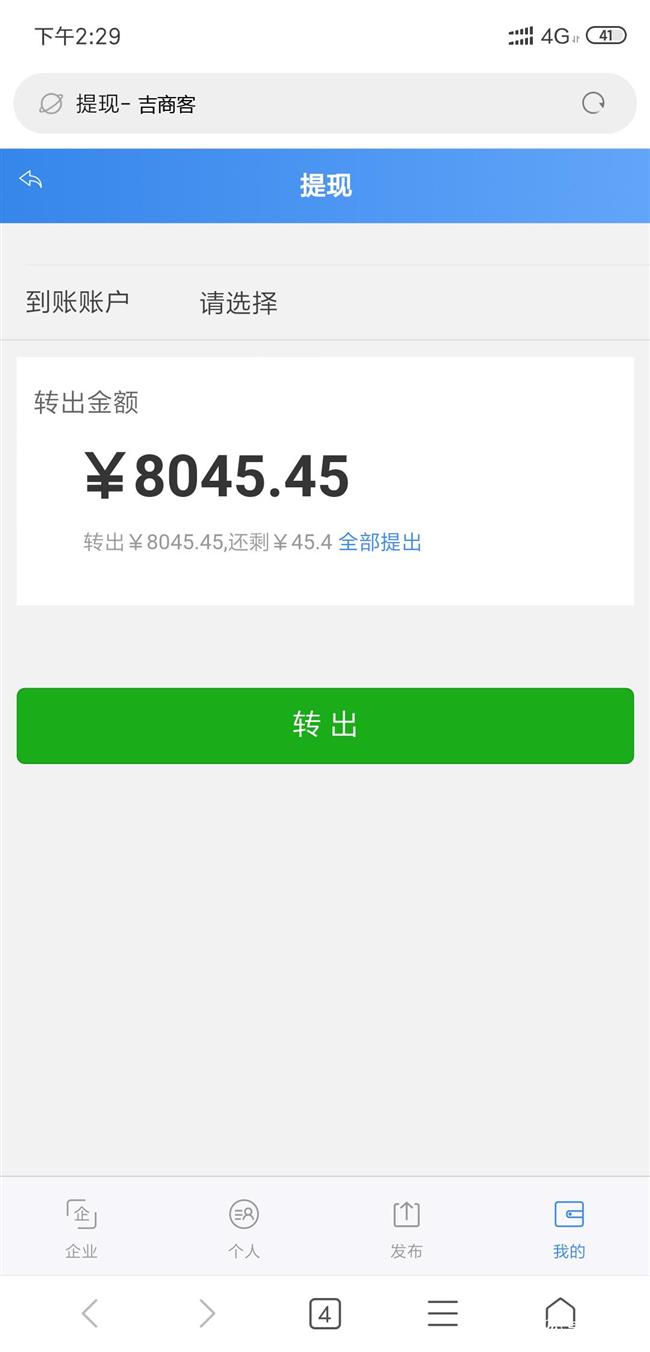Open the 我的 tab

[x=568, y=1228]
